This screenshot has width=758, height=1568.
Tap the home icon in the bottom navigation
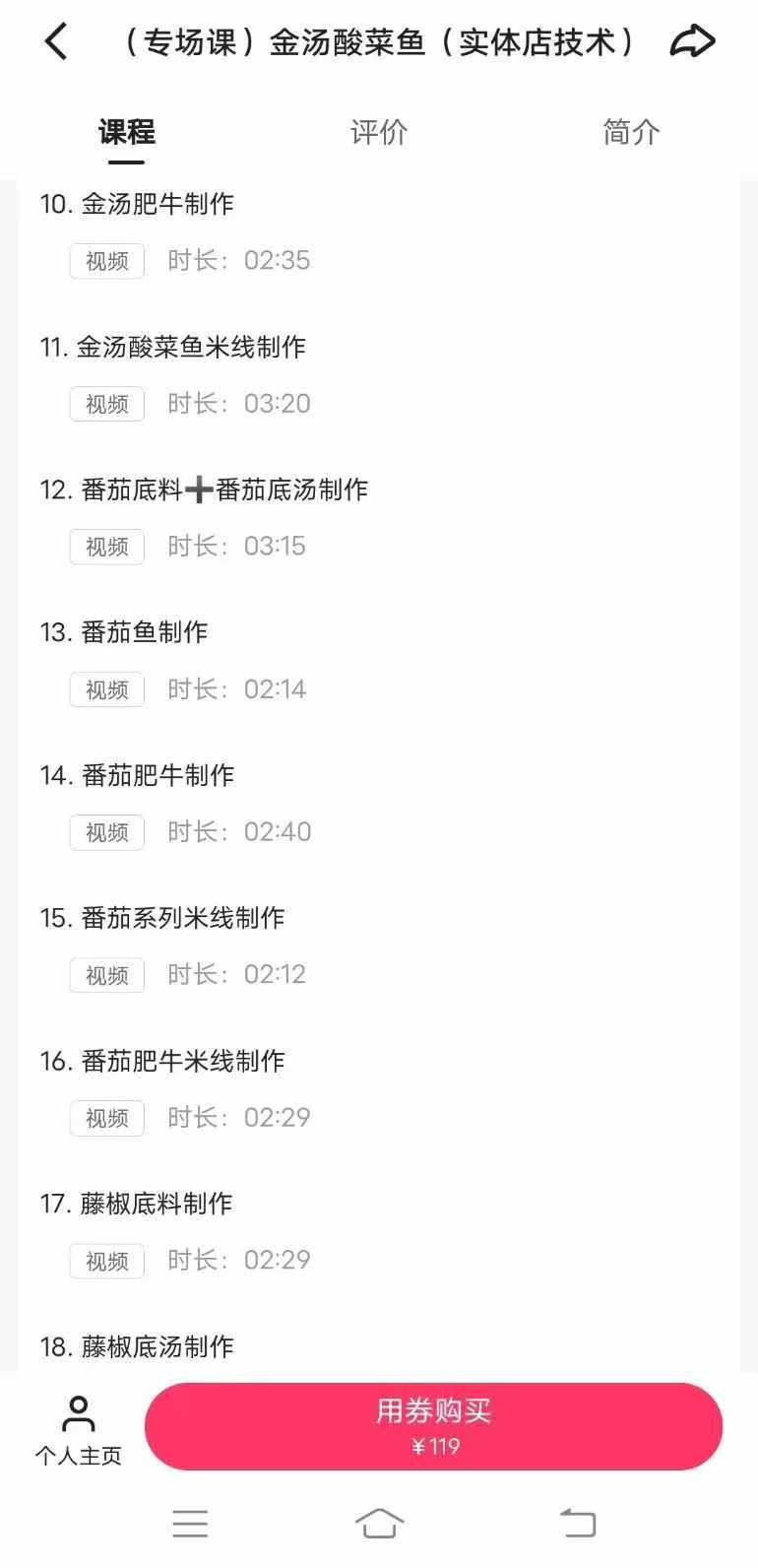[379, 1522]
